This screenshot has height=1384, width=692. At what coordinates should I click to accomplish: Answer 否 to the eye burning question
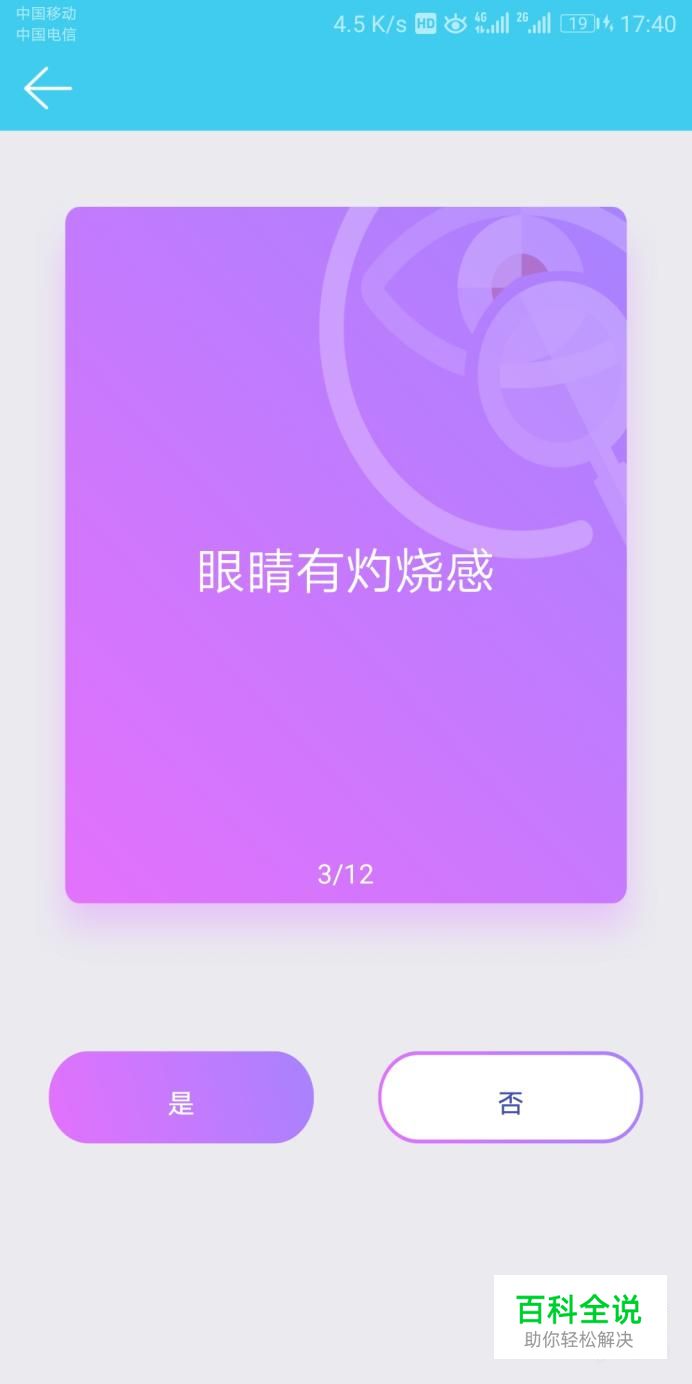click(510, 1098)
